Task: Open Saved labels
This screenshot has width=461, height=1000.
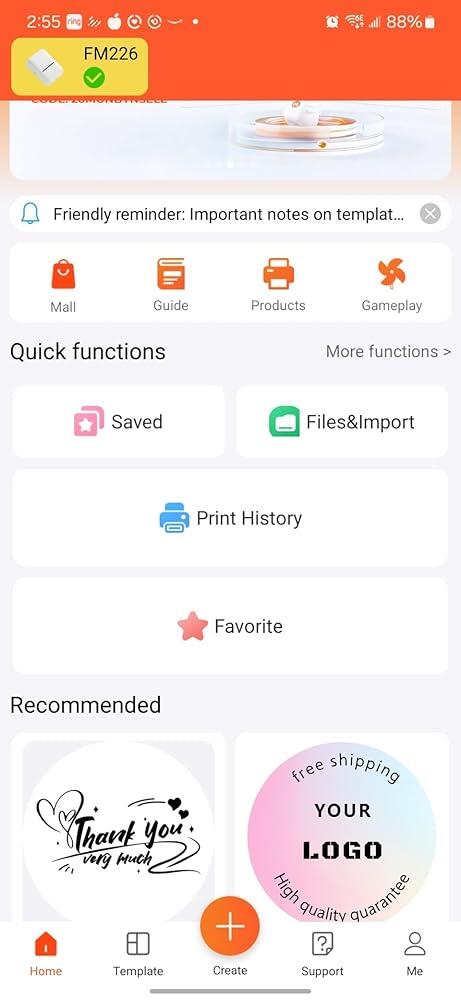Action: [119, 422]
